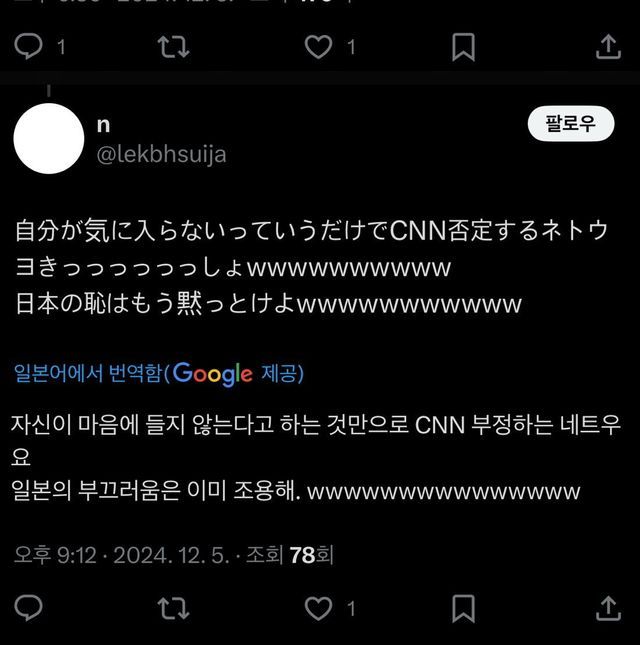
Task: Open replies on the upper tweet
Action: pos(30,46)
